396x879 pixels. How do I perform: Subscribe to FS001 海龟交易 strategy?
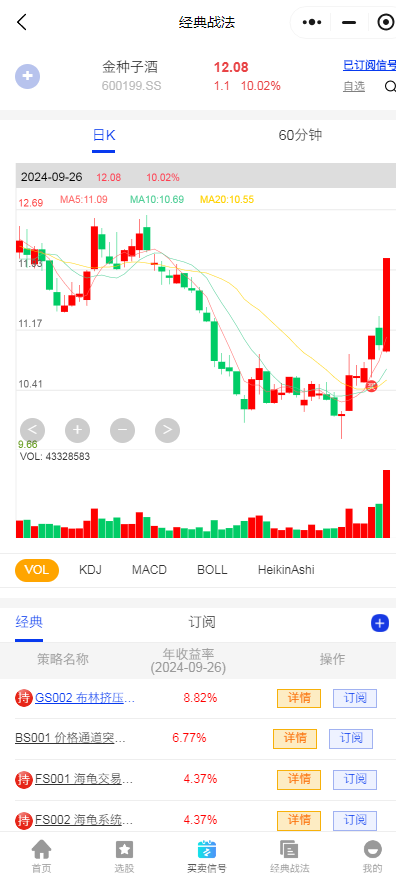click(x=355, y=779)
